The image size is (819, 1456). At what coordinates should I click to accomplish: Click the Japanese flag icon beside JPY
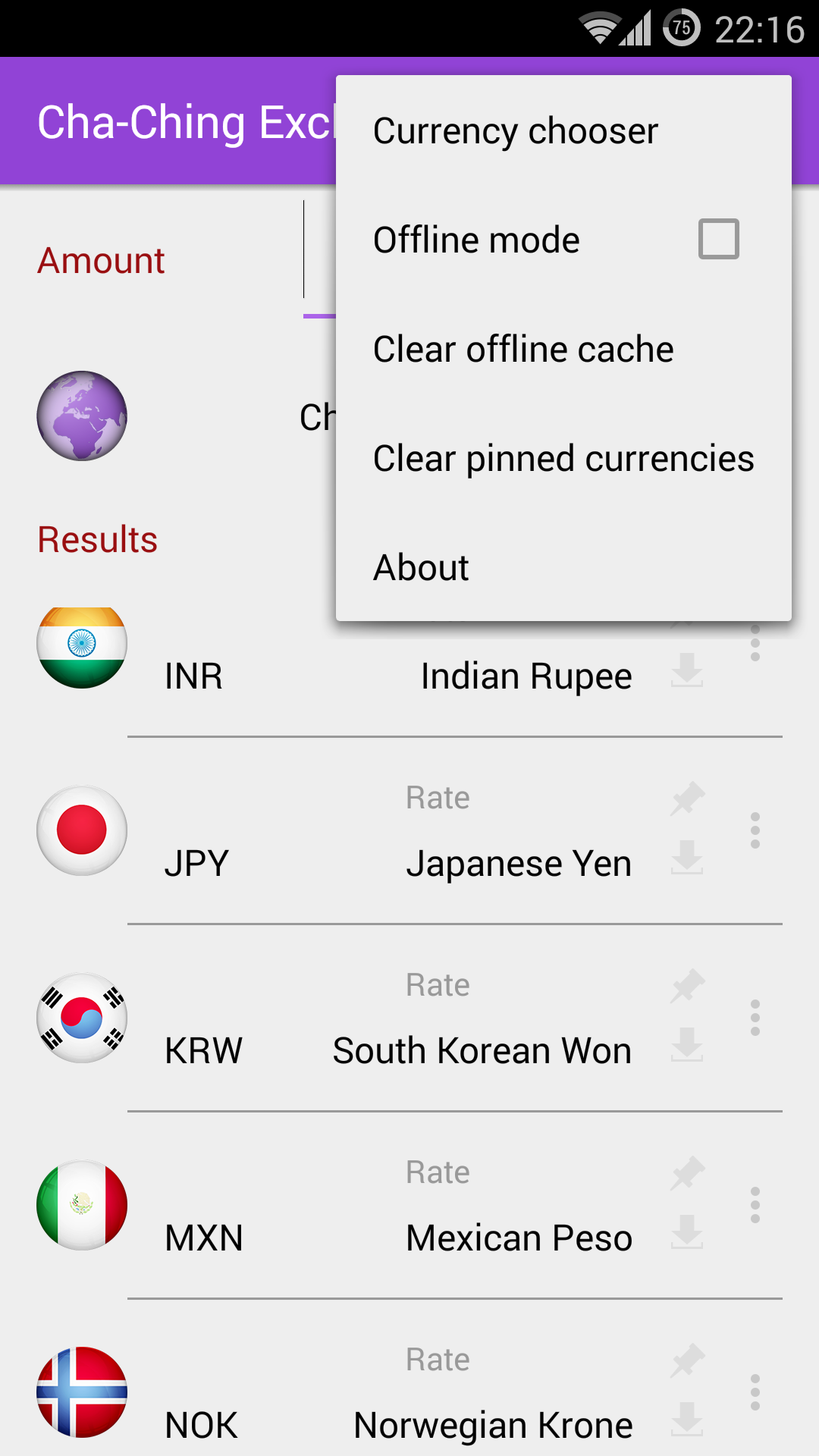point(81,831)
